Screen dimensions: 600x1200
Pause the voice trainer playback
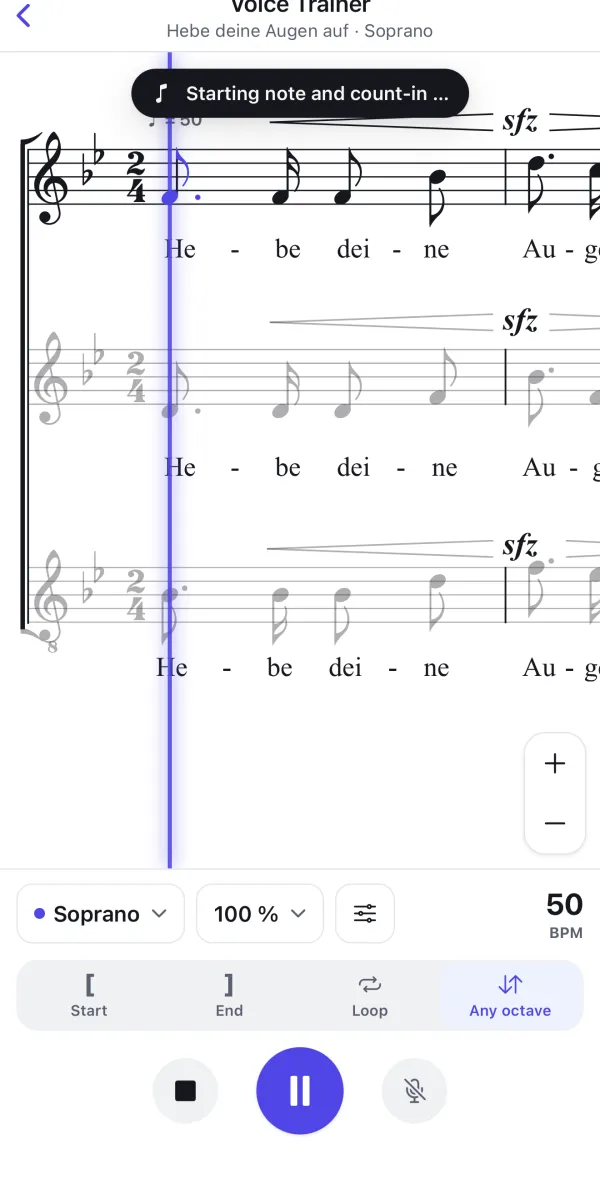click(x=300, y=1091)
